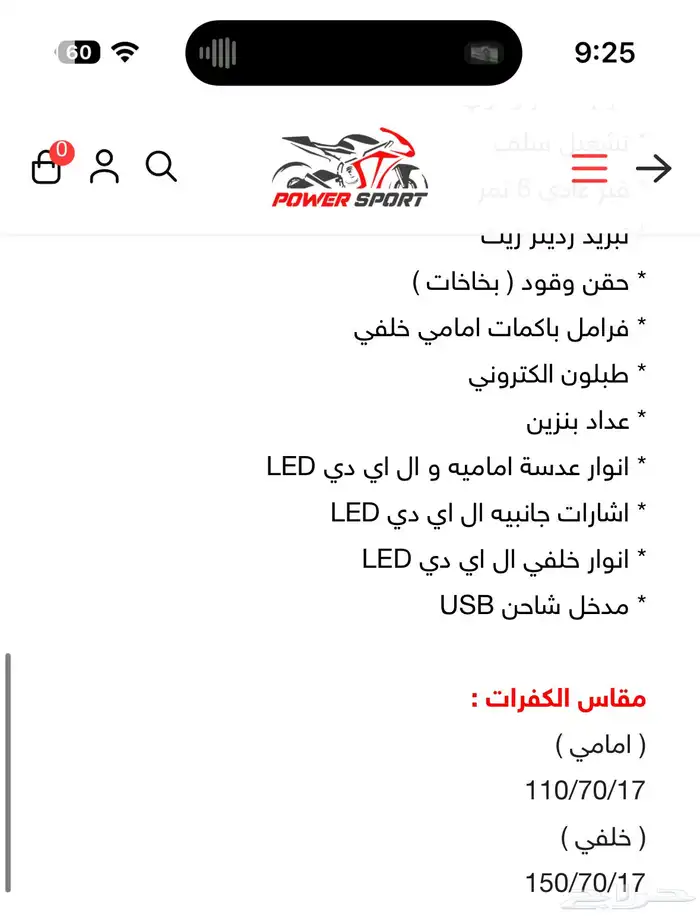Go to Power Sport home via logo
This screenshot has width=700, height=917.
(350, 168)
